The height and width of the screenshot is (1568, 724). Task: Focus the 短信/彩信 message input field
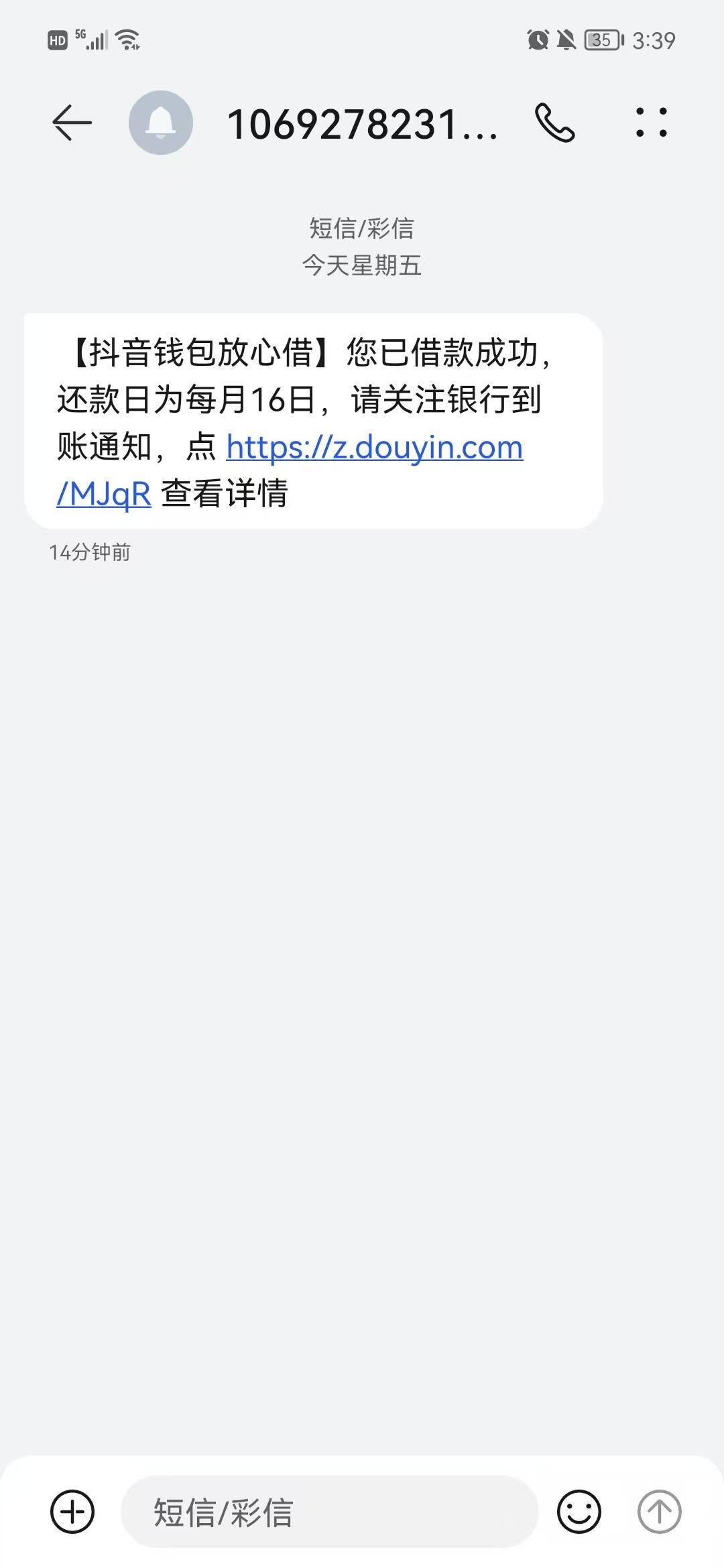point(330,1511)
